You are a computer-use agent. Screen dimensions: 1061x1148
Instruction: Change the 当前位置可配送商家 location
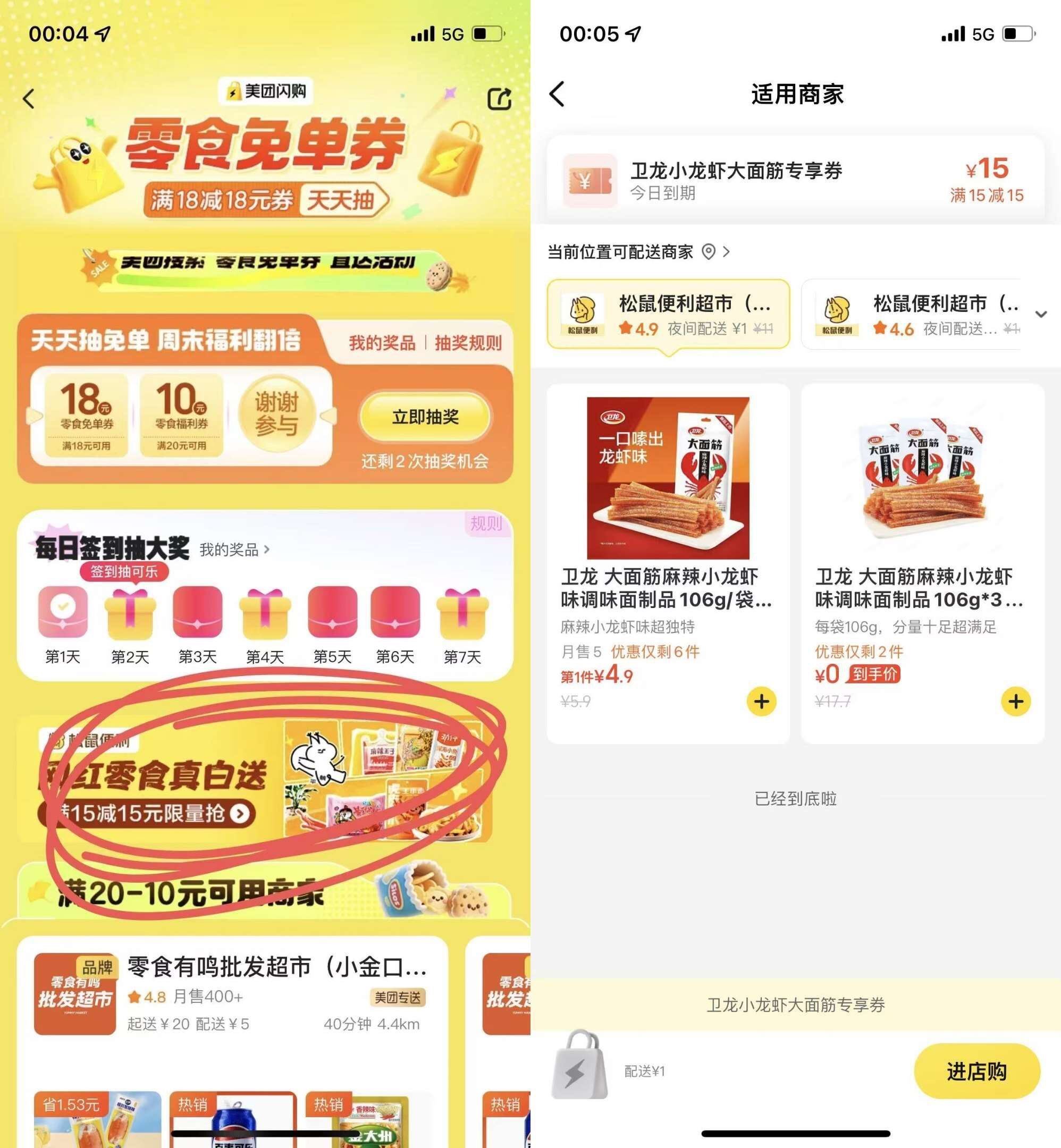638,252
